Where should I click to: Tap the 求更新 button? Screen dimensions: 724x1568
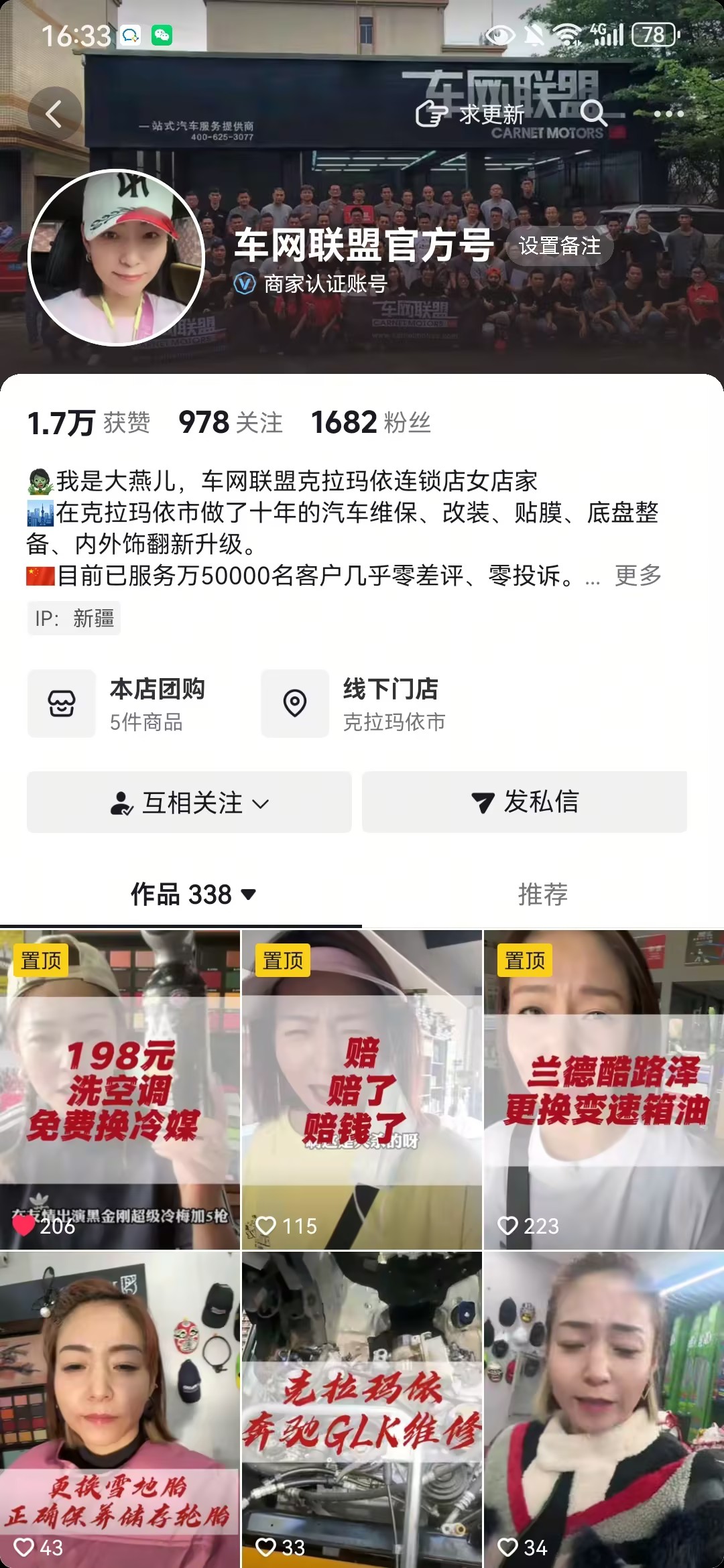(470, 115)
